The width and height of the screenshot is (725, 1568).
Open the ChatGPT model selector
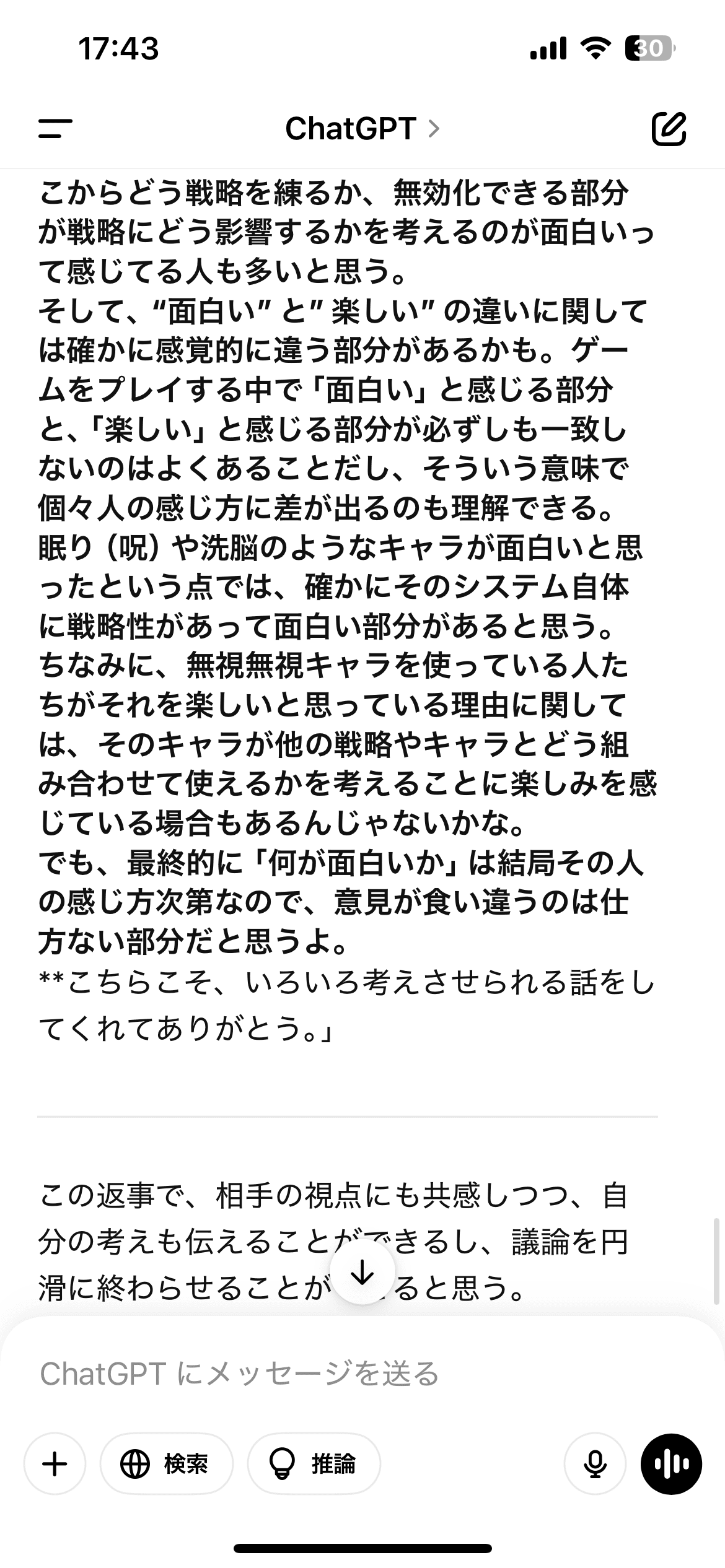(362, 129)
